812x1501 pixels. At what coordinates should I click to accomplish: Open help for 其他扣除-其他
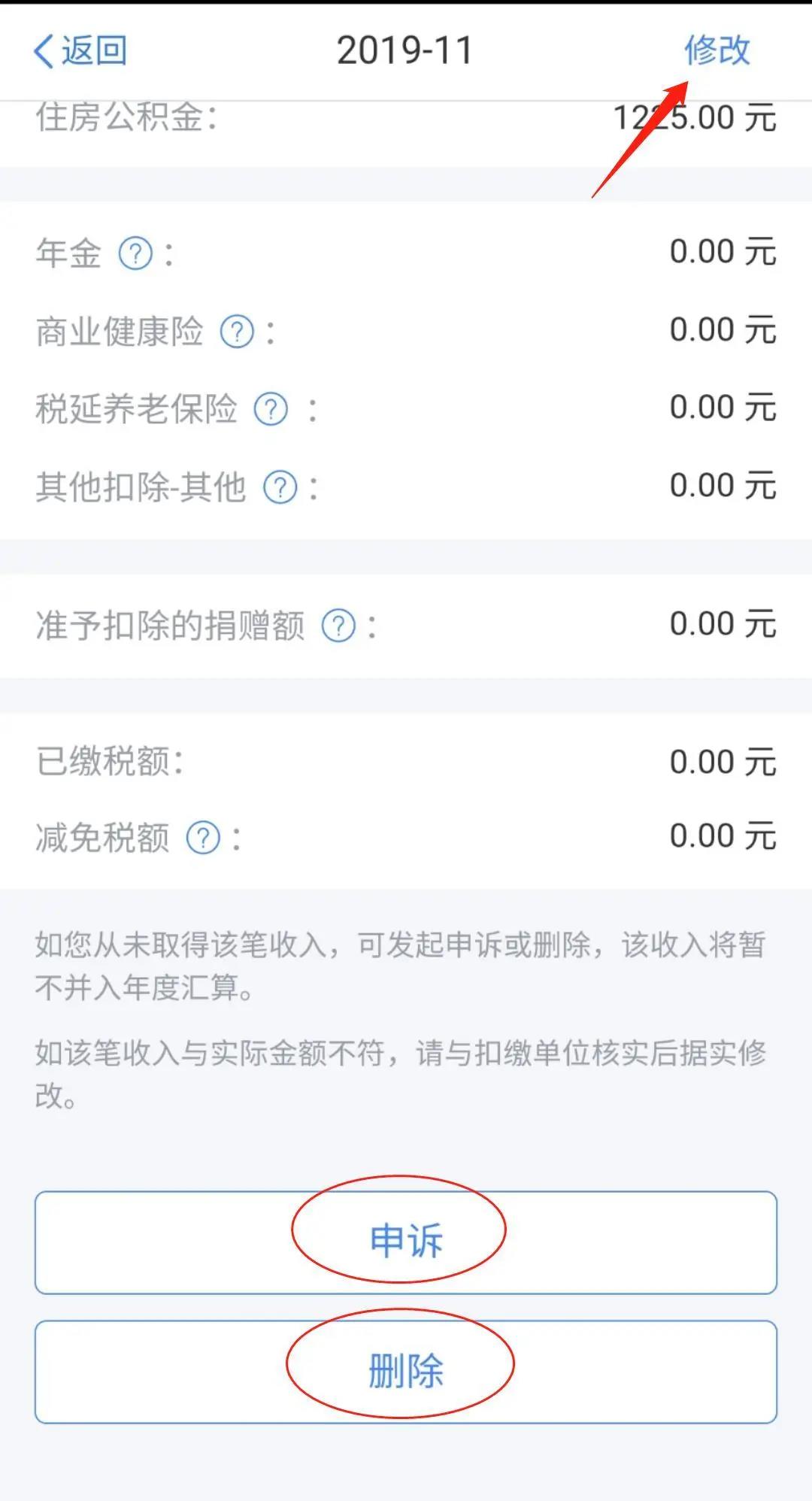click(x=280, y=488)
